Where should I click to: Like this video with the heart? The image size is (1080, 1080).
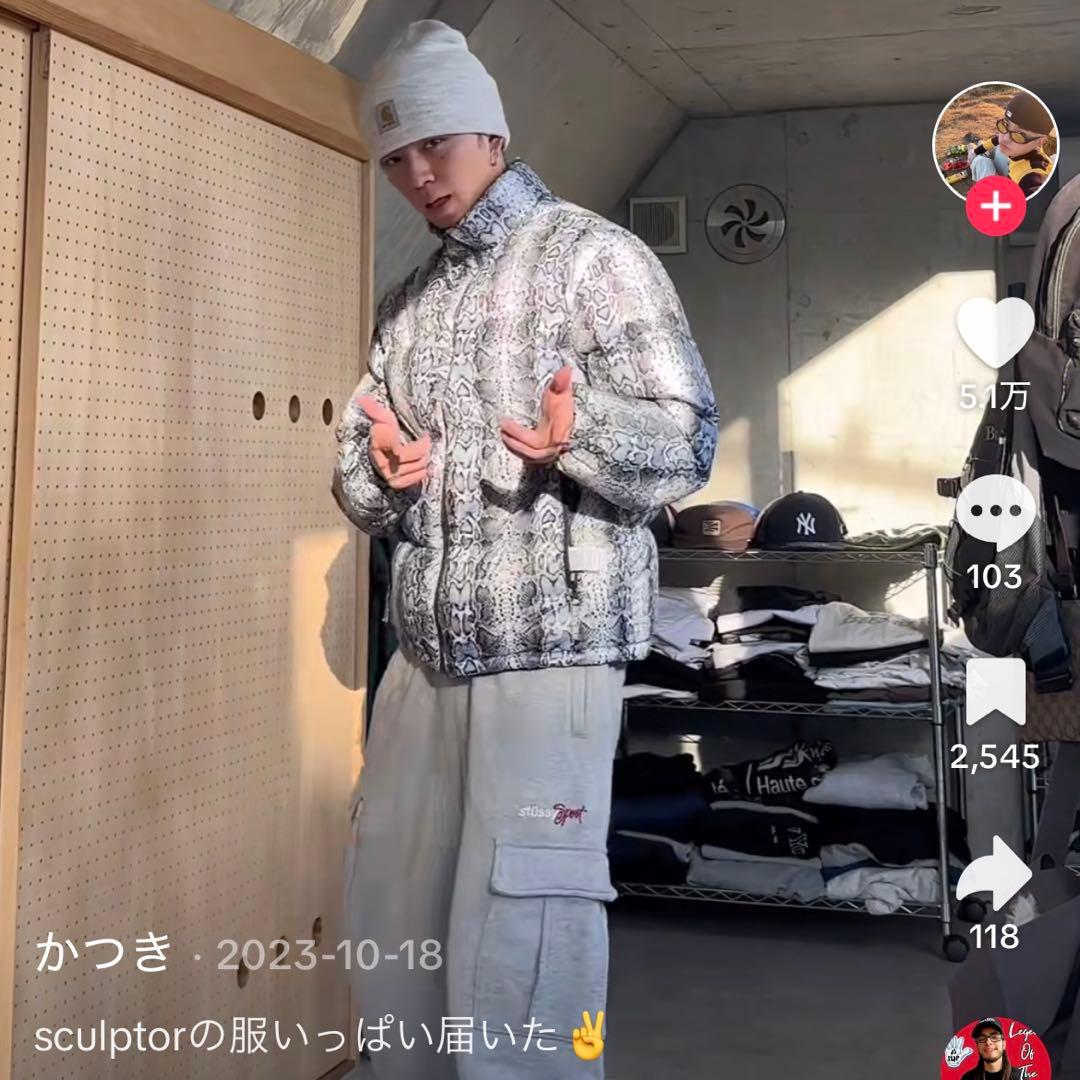click(x=995, y=333)
